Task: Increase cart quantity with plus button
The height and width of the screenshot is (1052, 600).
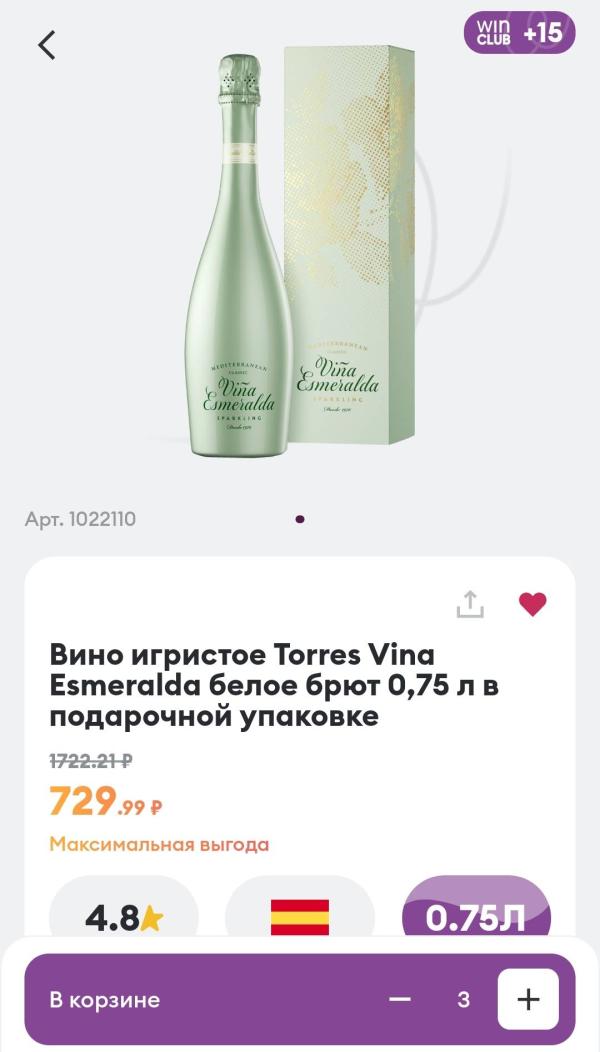Action: 528,999
